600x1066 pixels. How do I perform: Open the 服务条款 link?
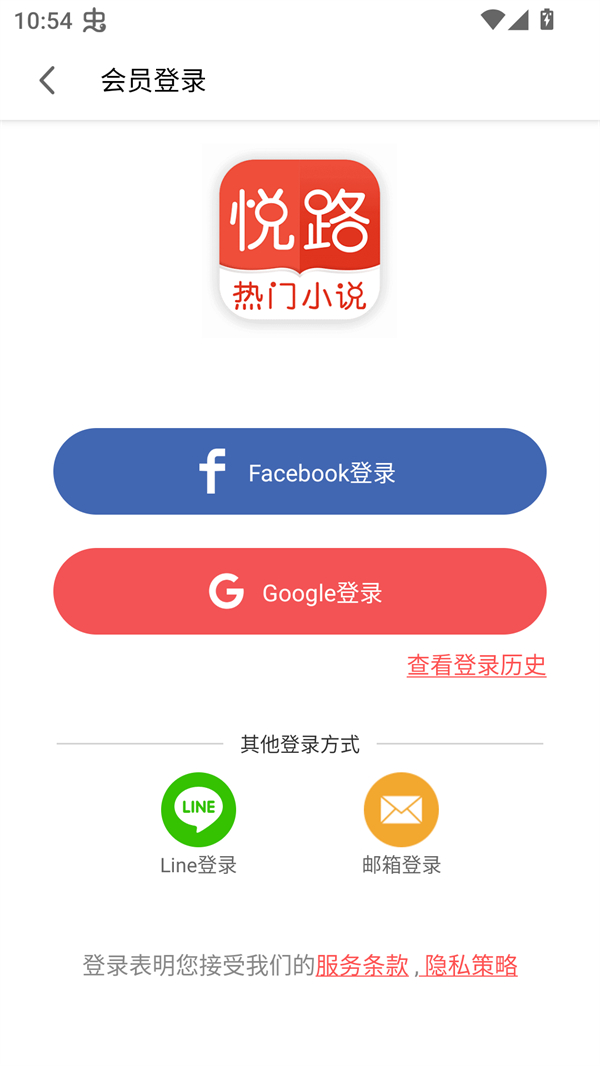(x=362, y=965)
